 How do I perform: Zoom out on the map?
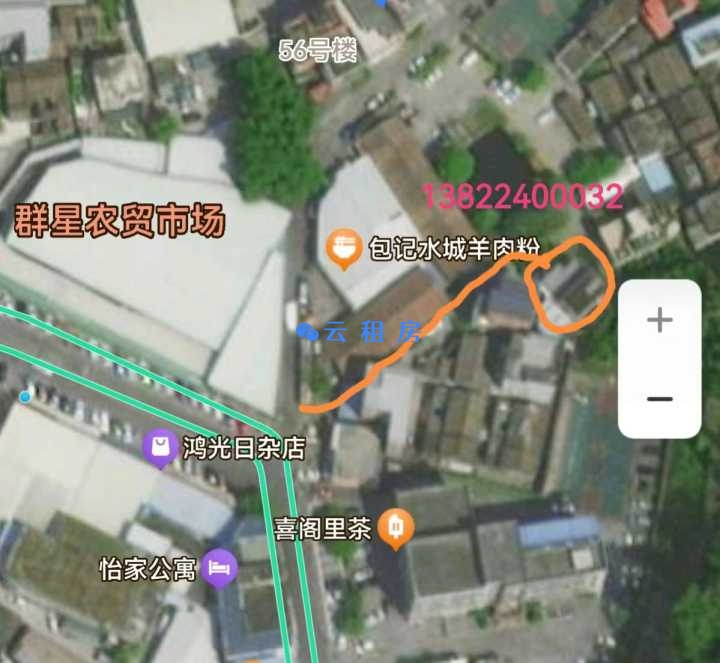[659, 398]
